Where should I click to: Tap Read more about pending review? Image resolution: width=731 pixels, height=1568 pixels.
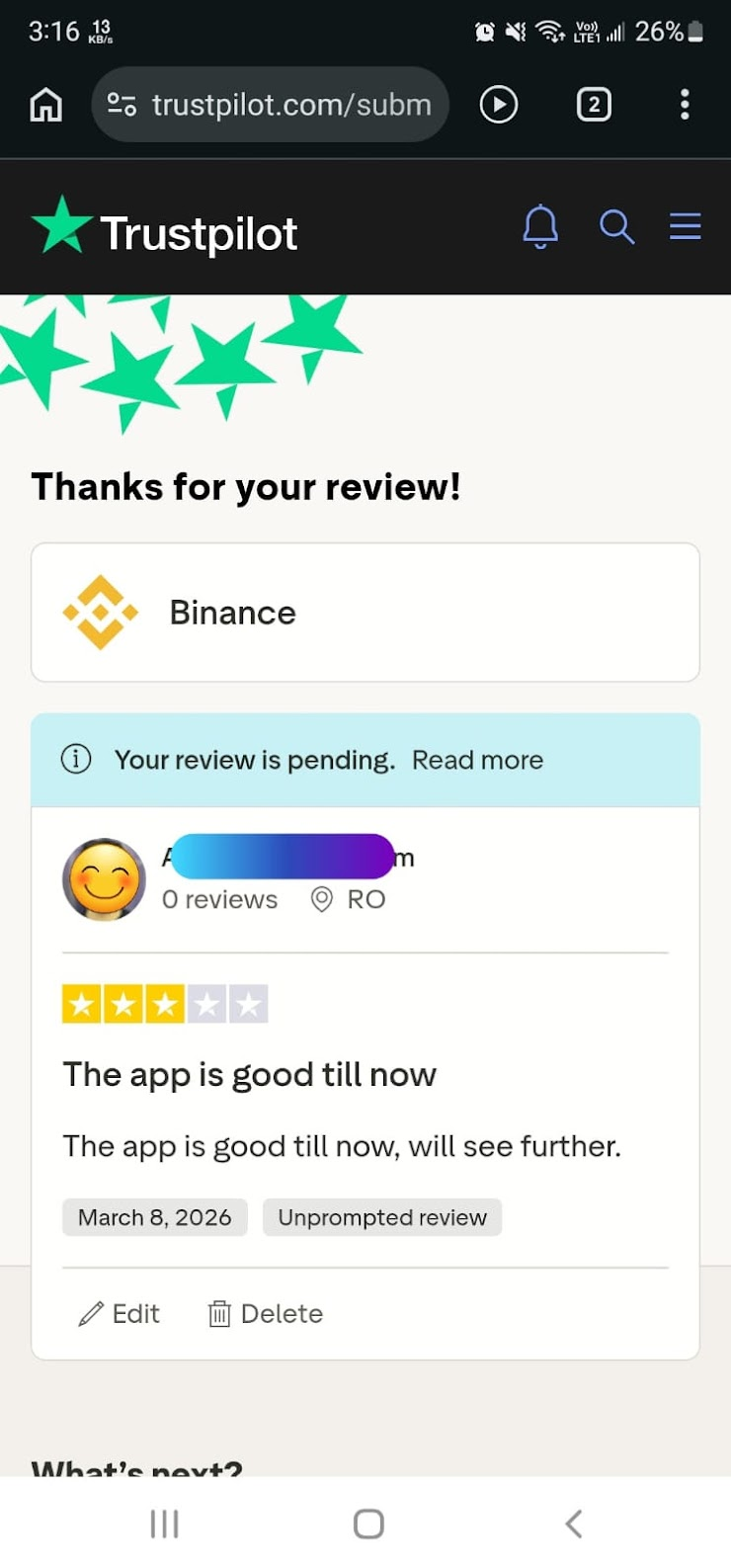click(x=477, y=760)
